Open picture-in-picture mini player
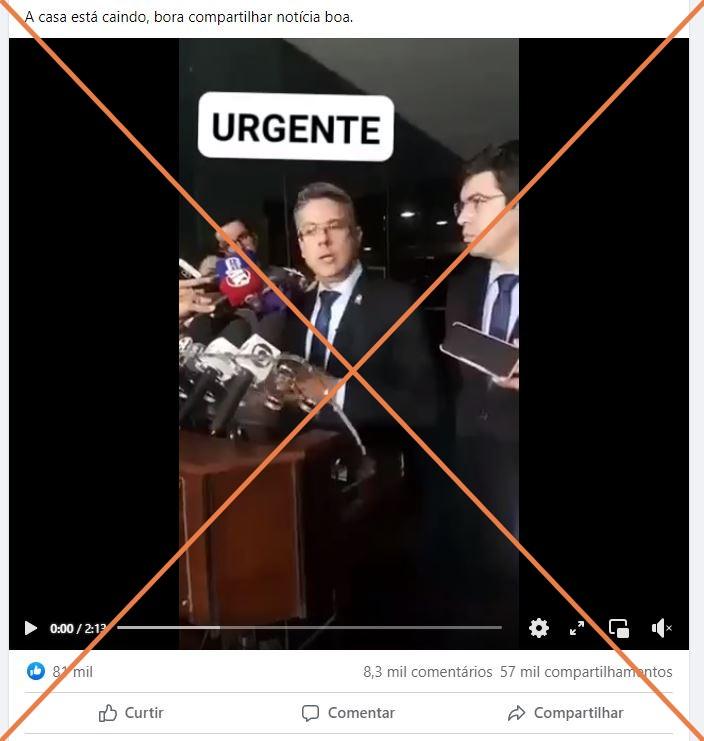 [619, 628]
